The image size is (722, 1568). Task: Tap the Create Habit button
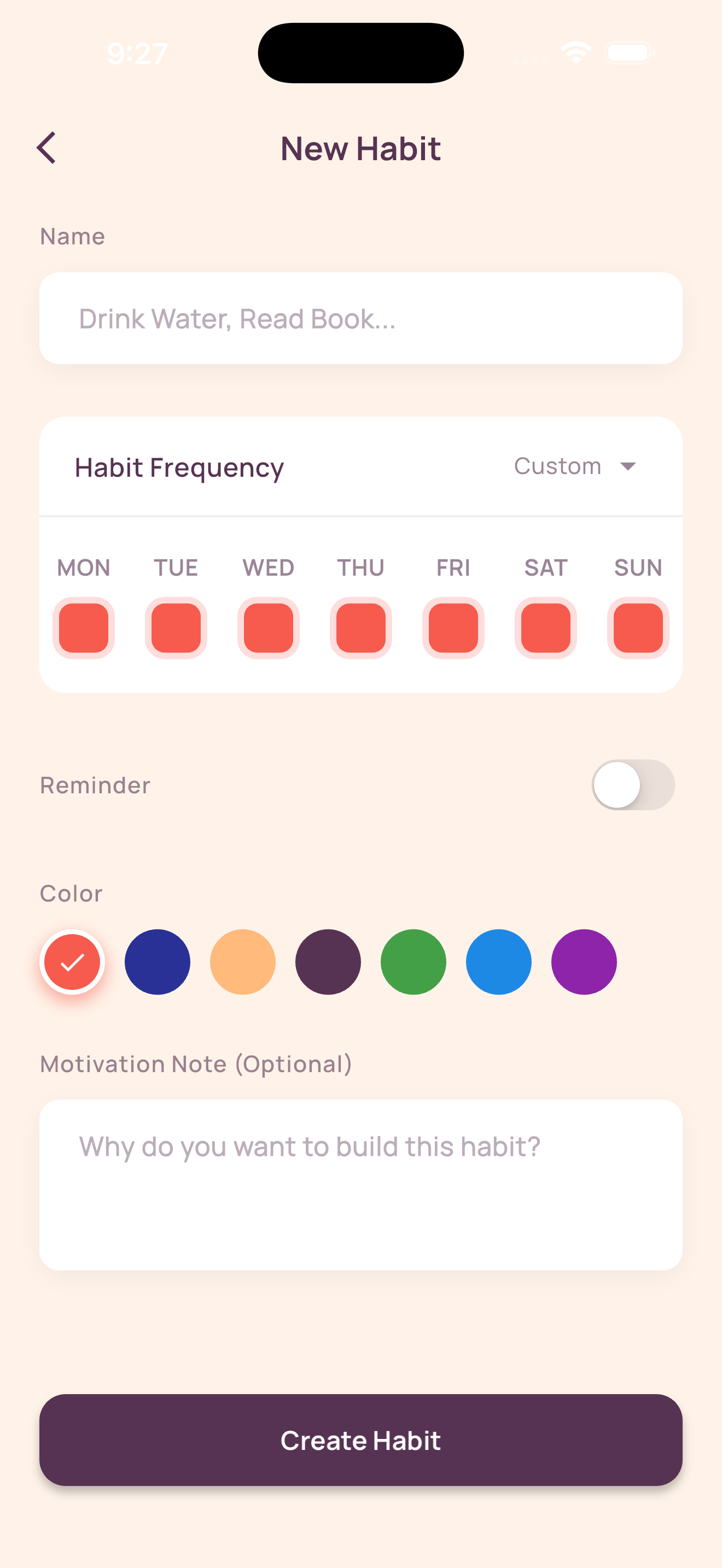(x=360, y=1440)
